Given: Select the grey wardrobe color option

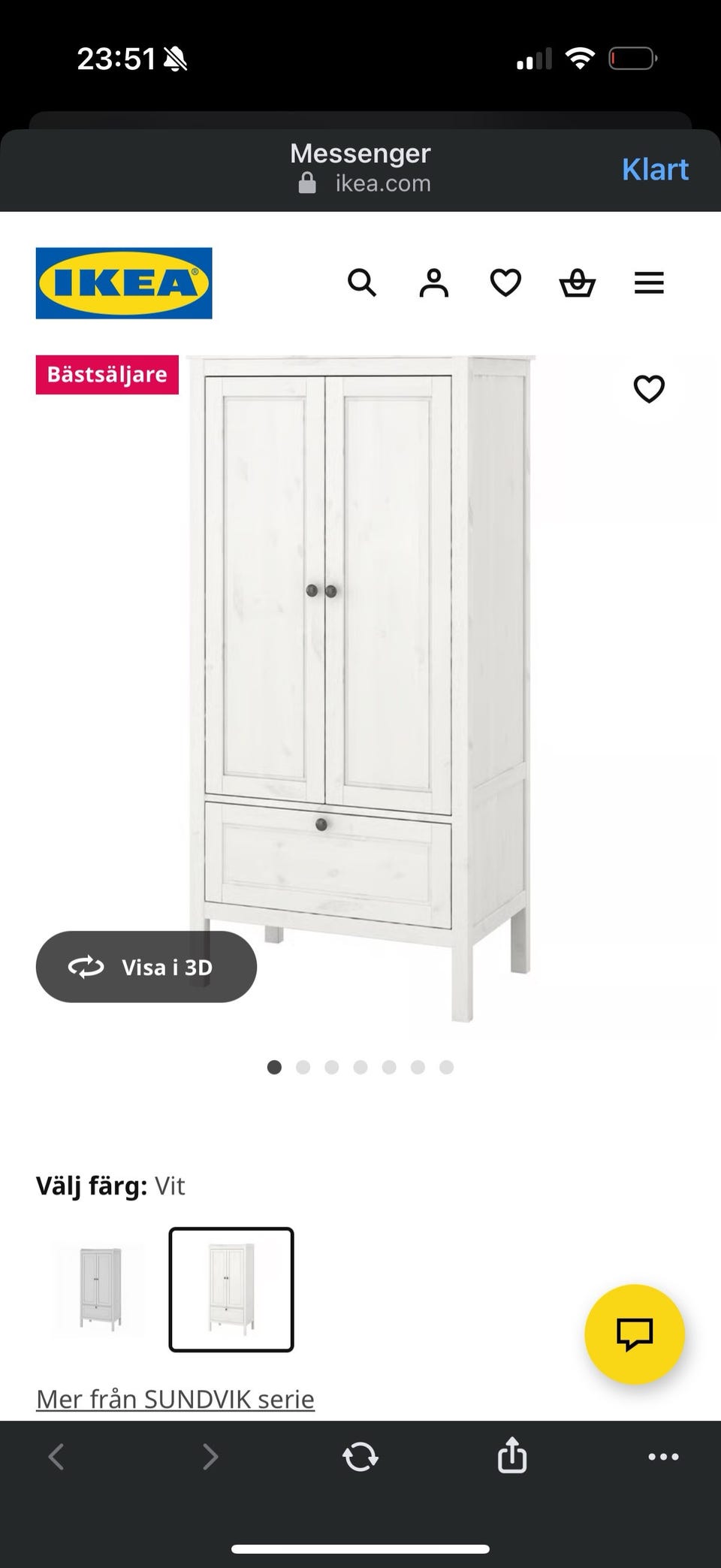Looking at the screenshot, I should point(98,1289).
